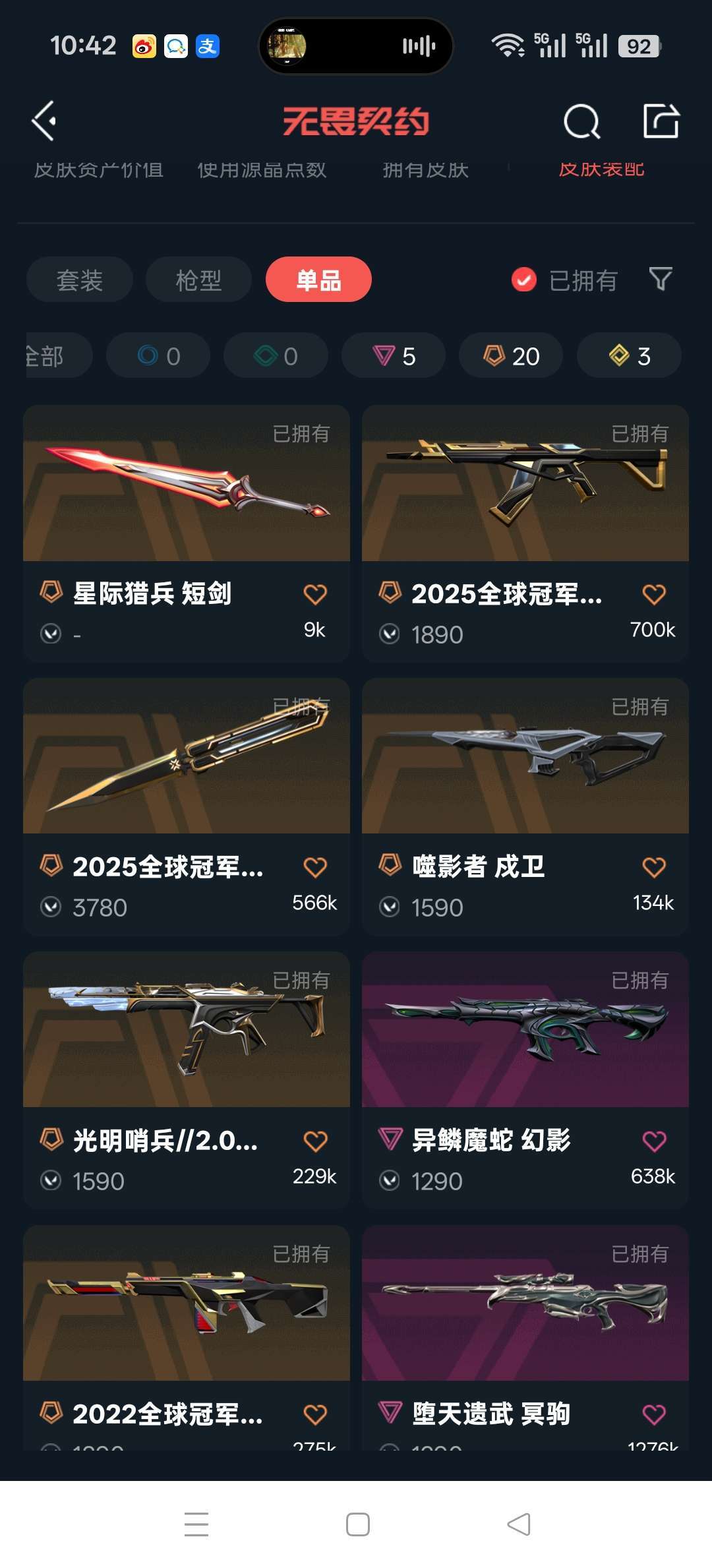Select the purple rarity filter showing 5
The width and height of the screenshot is (712, 1568).
click(x=392, y=355)
